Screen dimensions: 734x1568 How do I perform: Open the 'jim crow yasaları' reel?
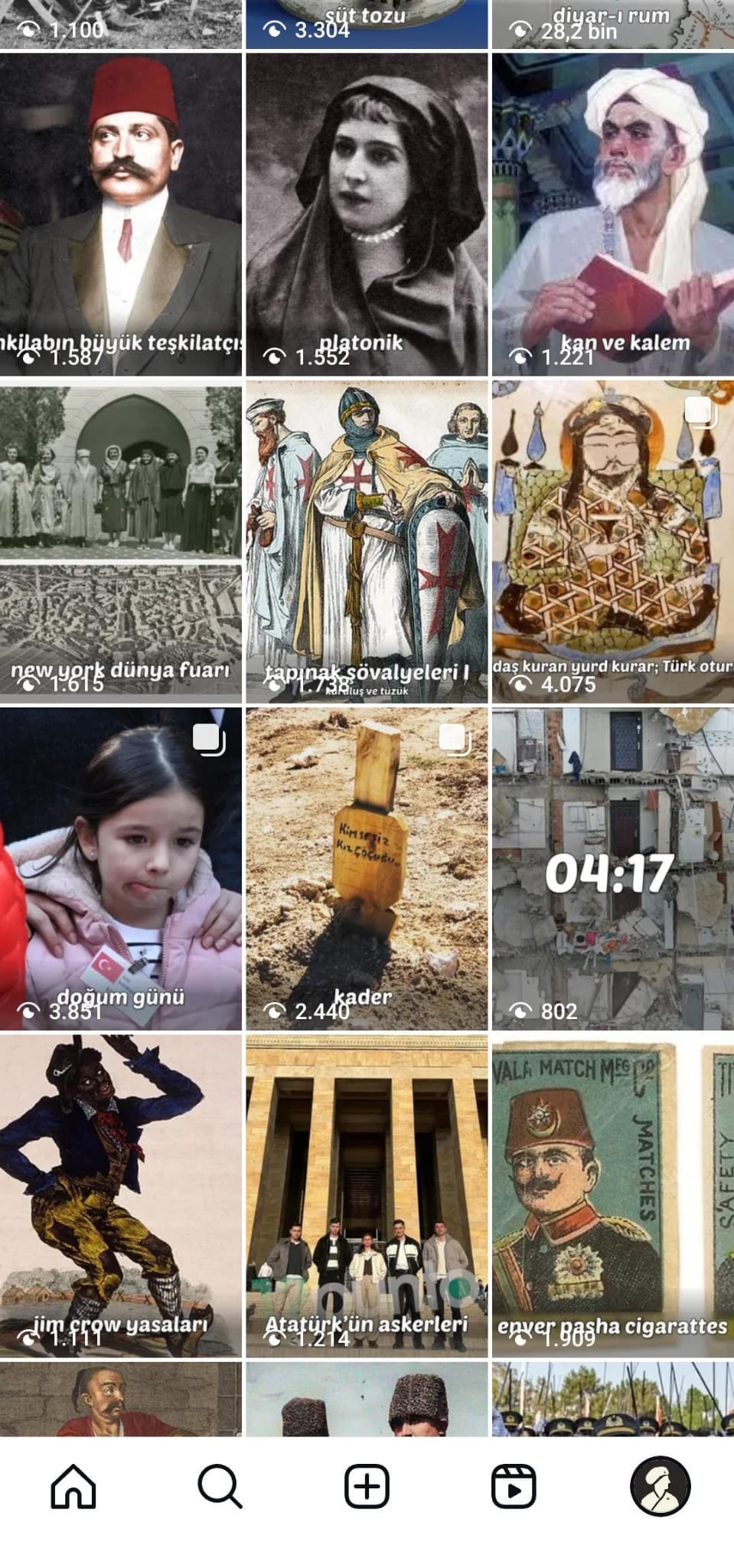click(x=121, y=1194)
